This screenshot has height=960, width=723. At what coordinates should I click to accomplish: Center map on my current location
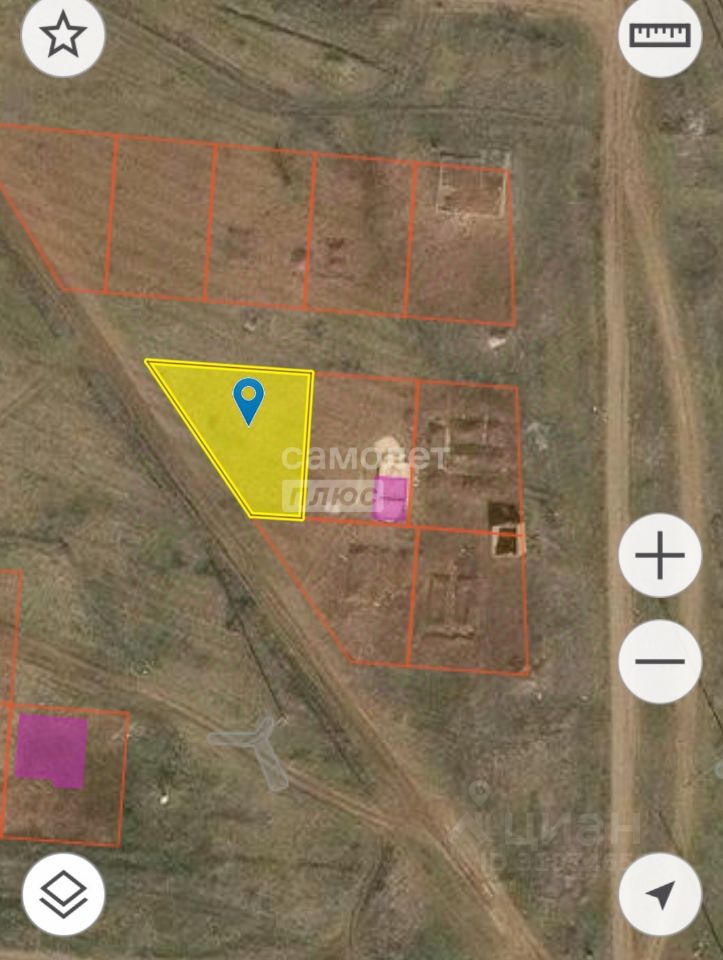pyautogui.click(x=660, y=893)
